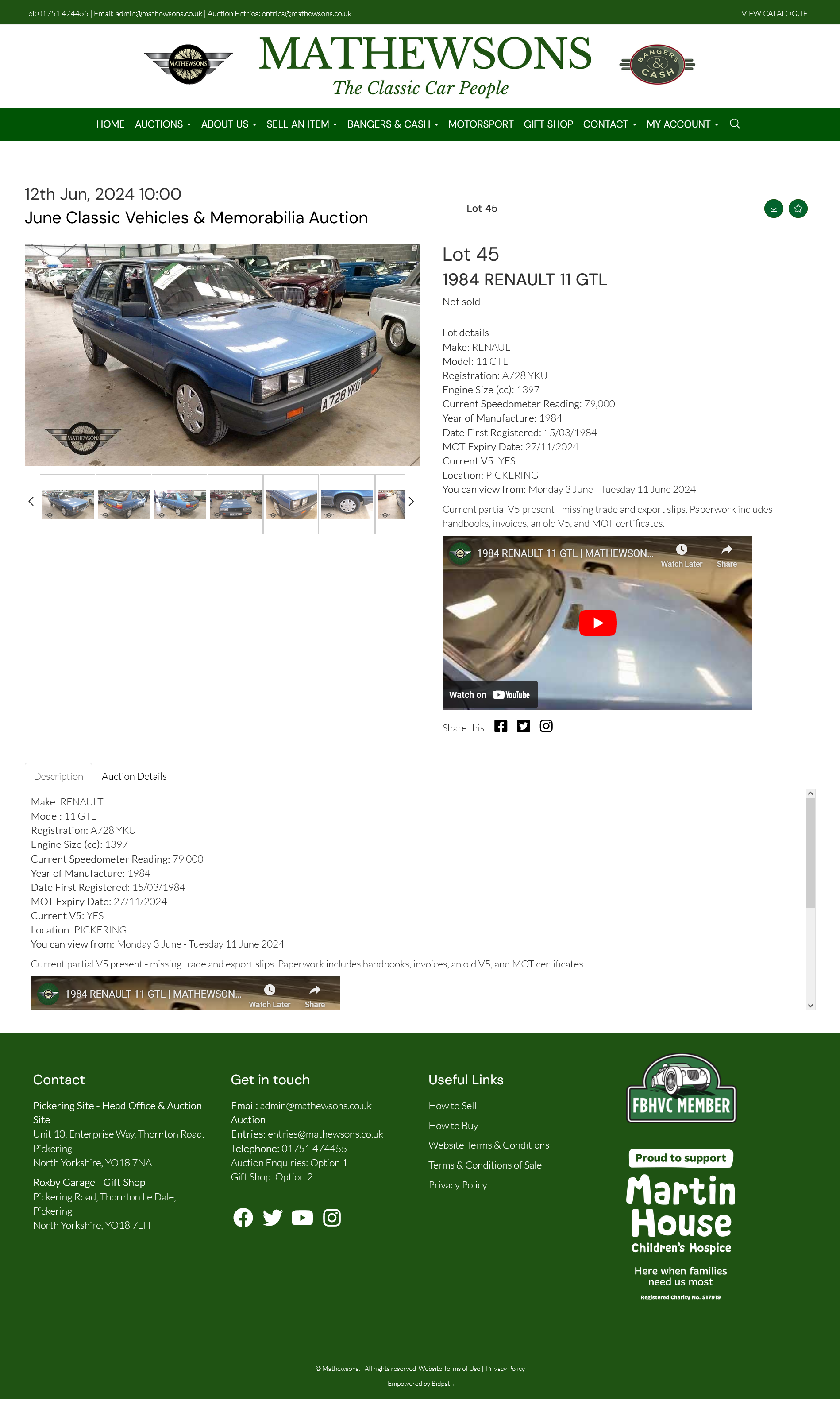Switch to the Auction Details tab

(x=134, y=776)
